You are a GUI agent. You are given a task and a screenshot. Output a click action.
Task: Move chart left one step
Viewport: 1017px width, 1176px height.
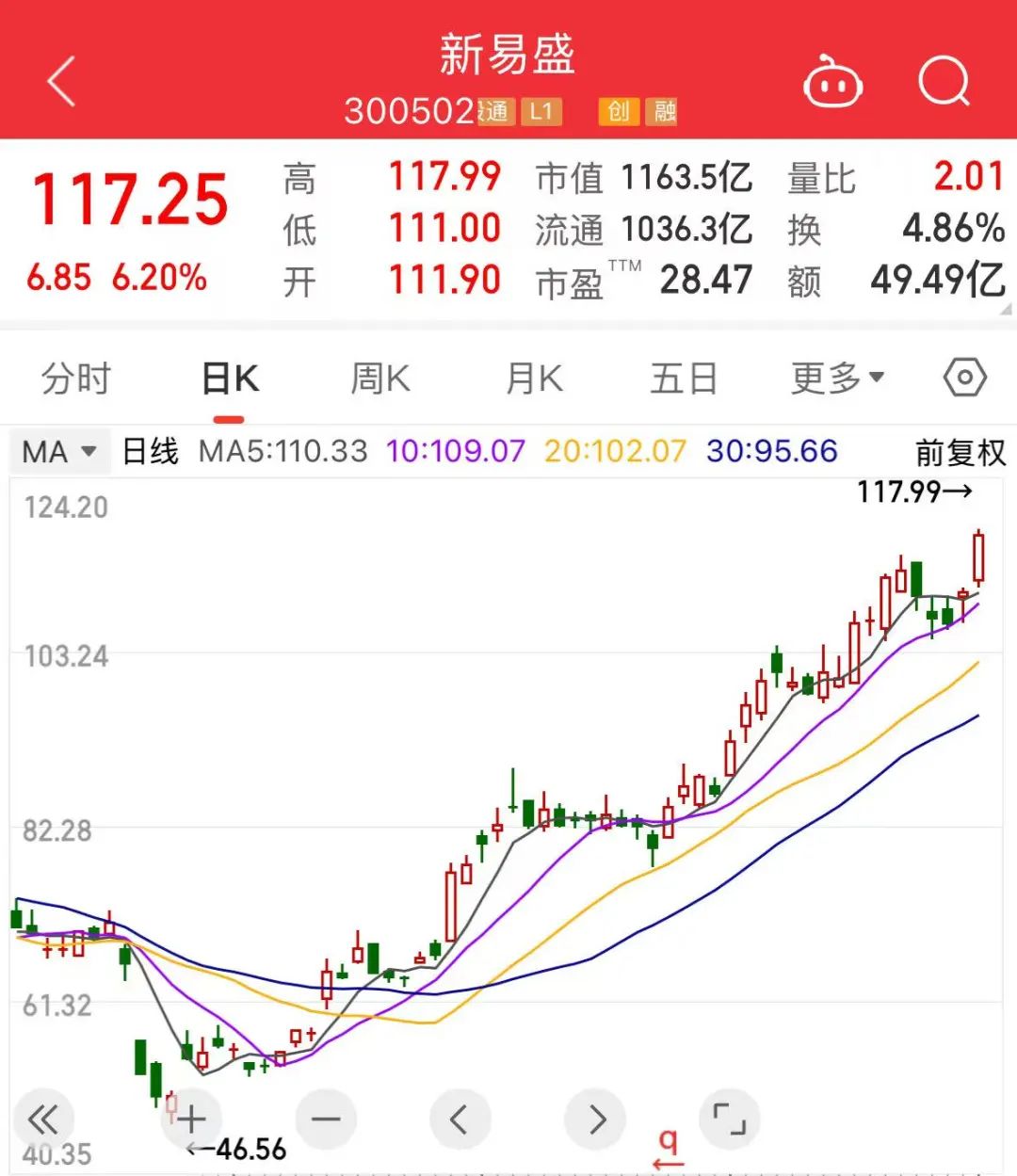(460, 1120)
